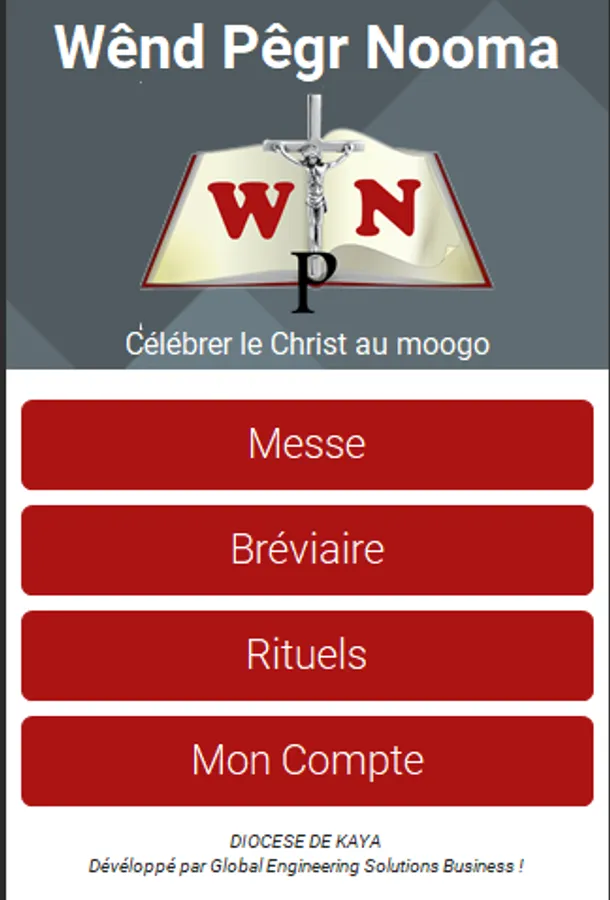Viewport: 610px width, 900px height.
Task: Open Mon Compte
Action: (x=307, y=761)
